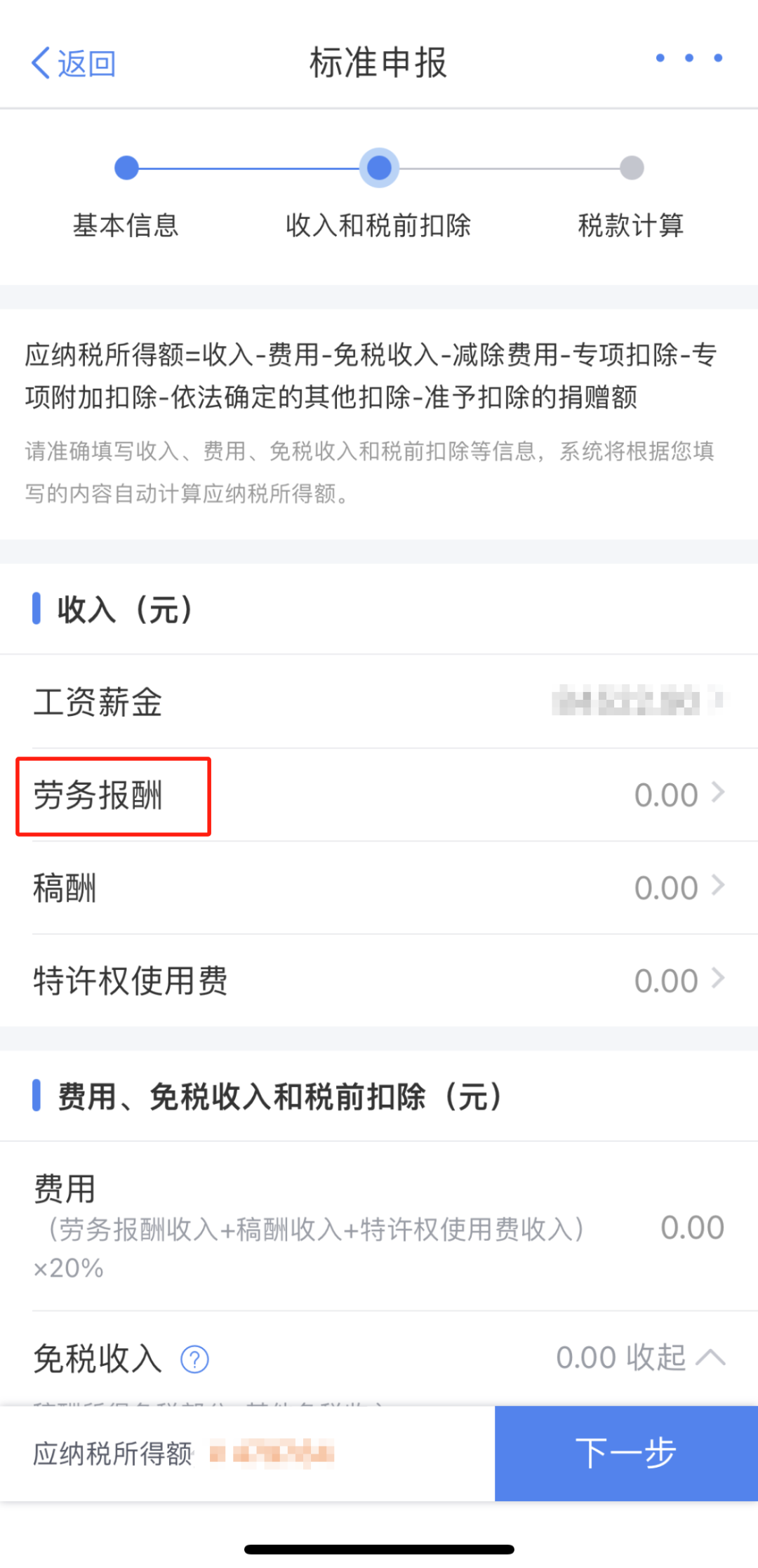
Task: Open the more options (···) icon top right
Action: coord(688,59)
